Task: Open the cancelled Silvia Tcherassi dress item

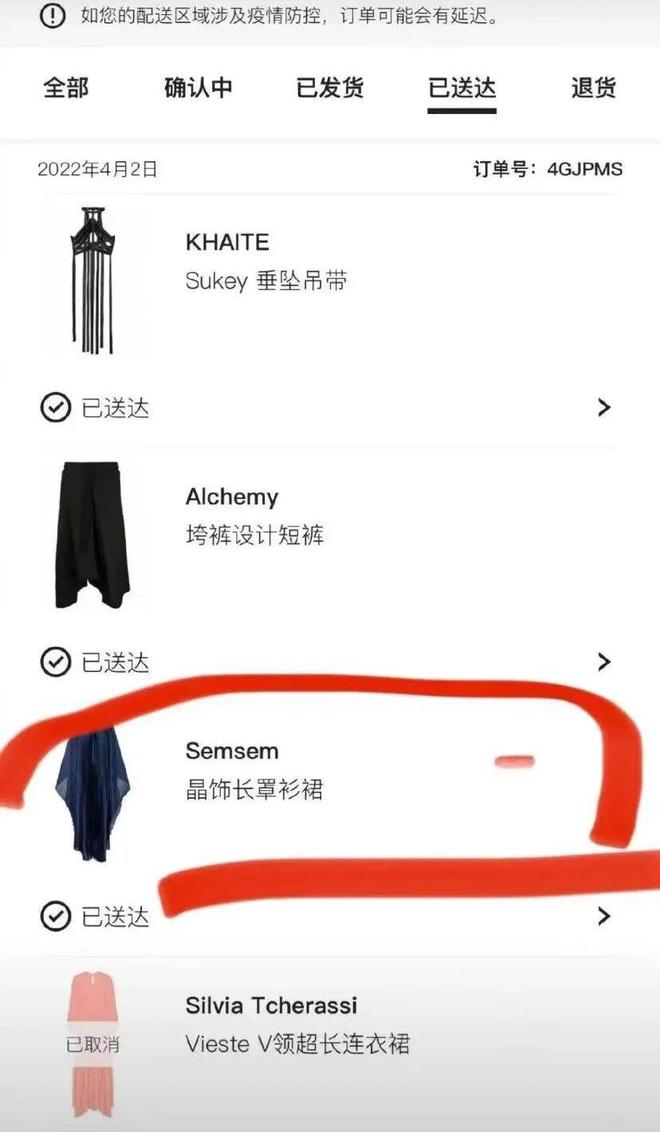Action: tap(298, 1026)
